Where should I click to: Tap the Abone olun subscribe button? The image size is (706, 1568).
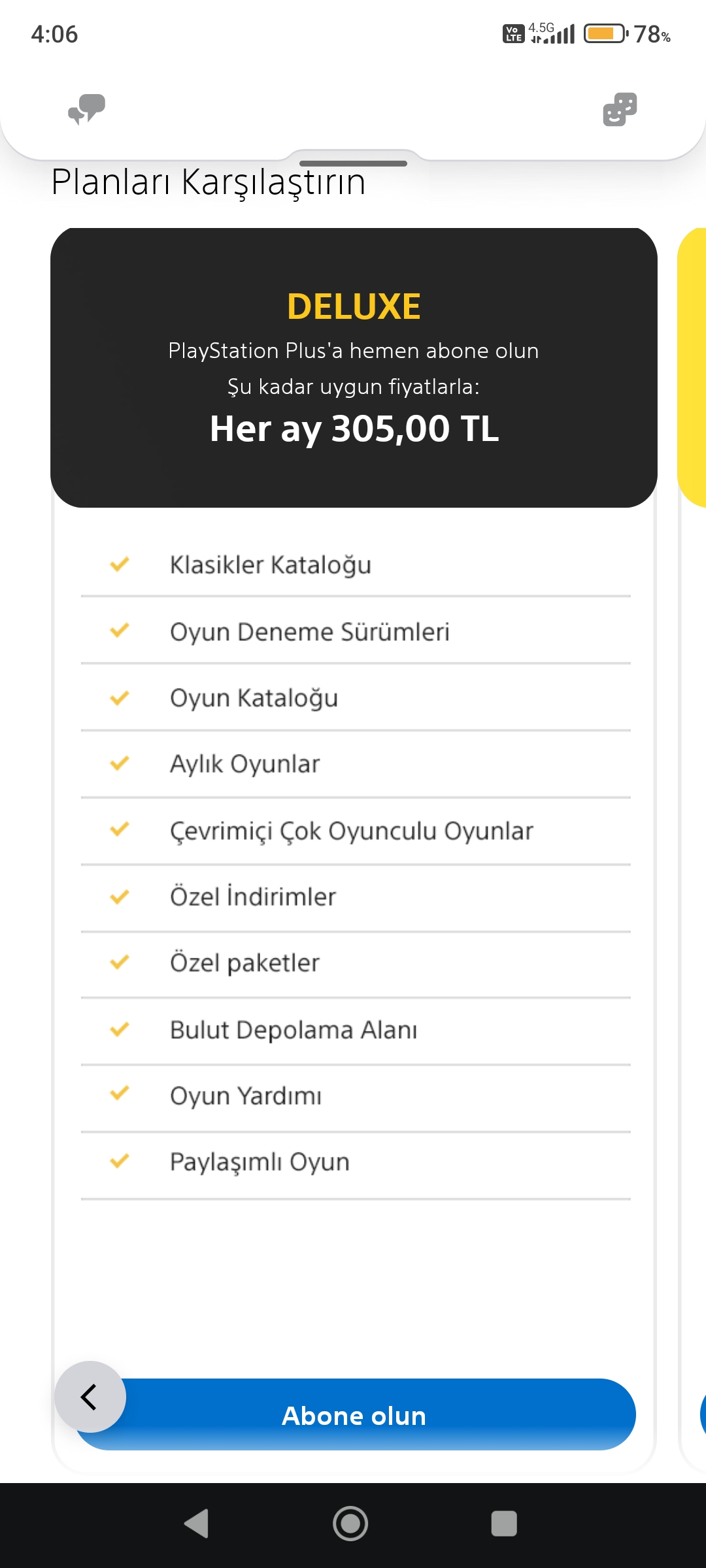tap(355, 1415)
